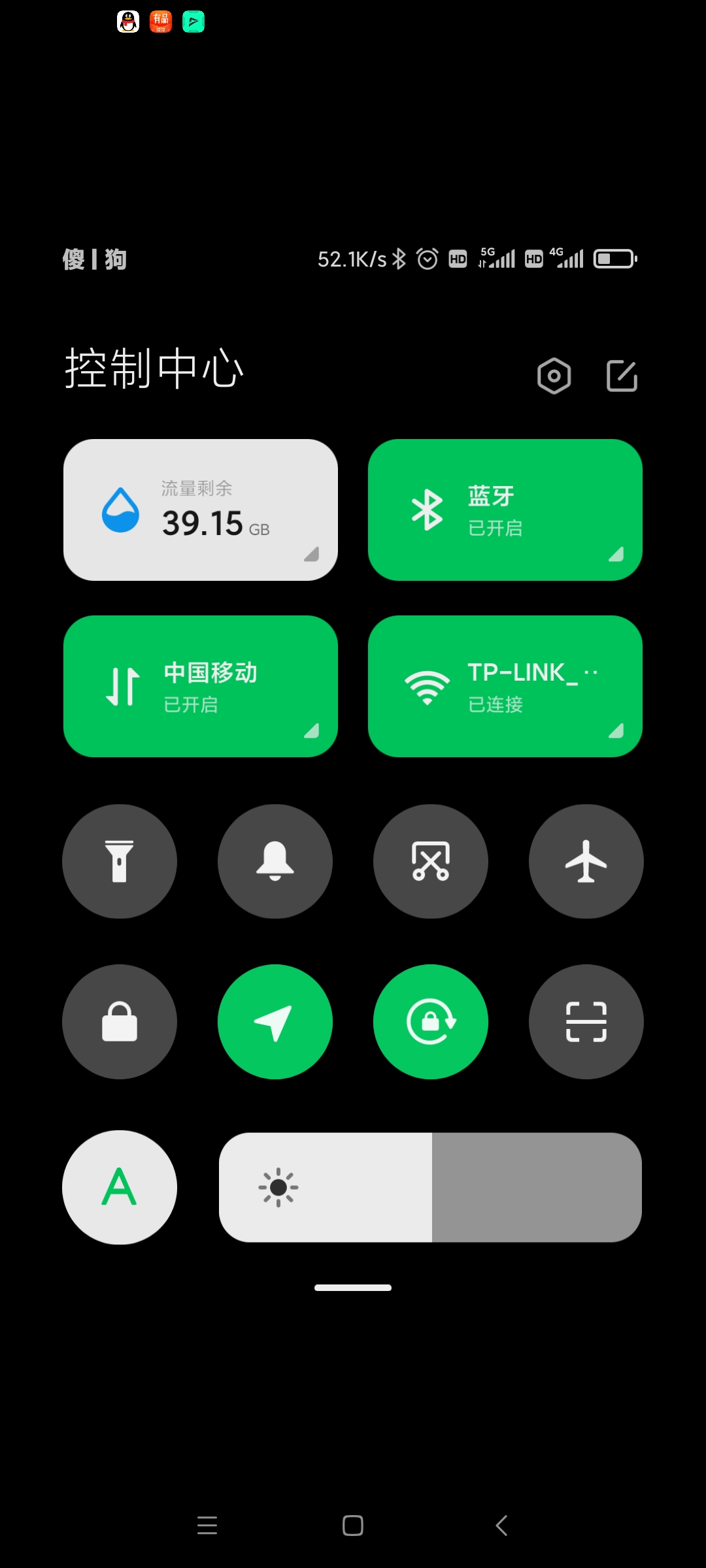Toggle auto brightness button
The image size is (706, 1568).
[x=120, y=1187]
